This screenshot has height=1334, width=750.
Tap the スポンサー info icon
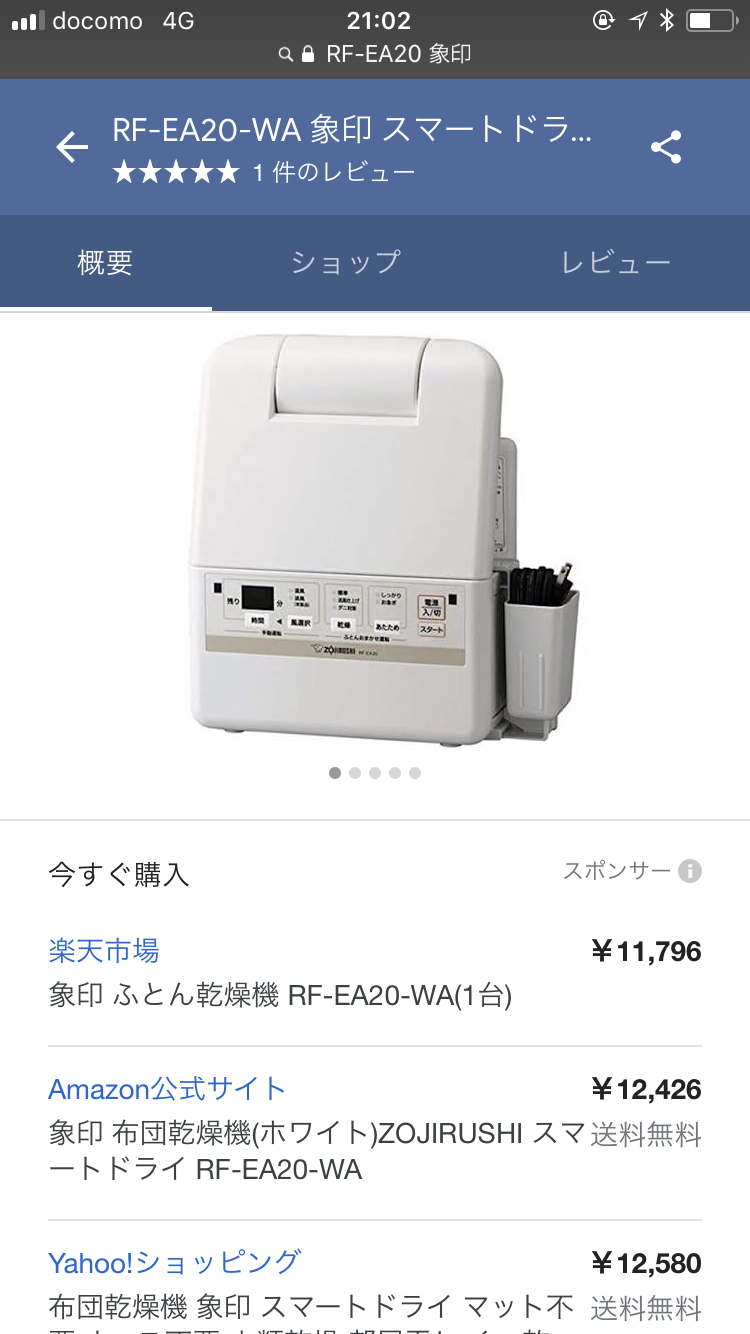pos(690,872)
